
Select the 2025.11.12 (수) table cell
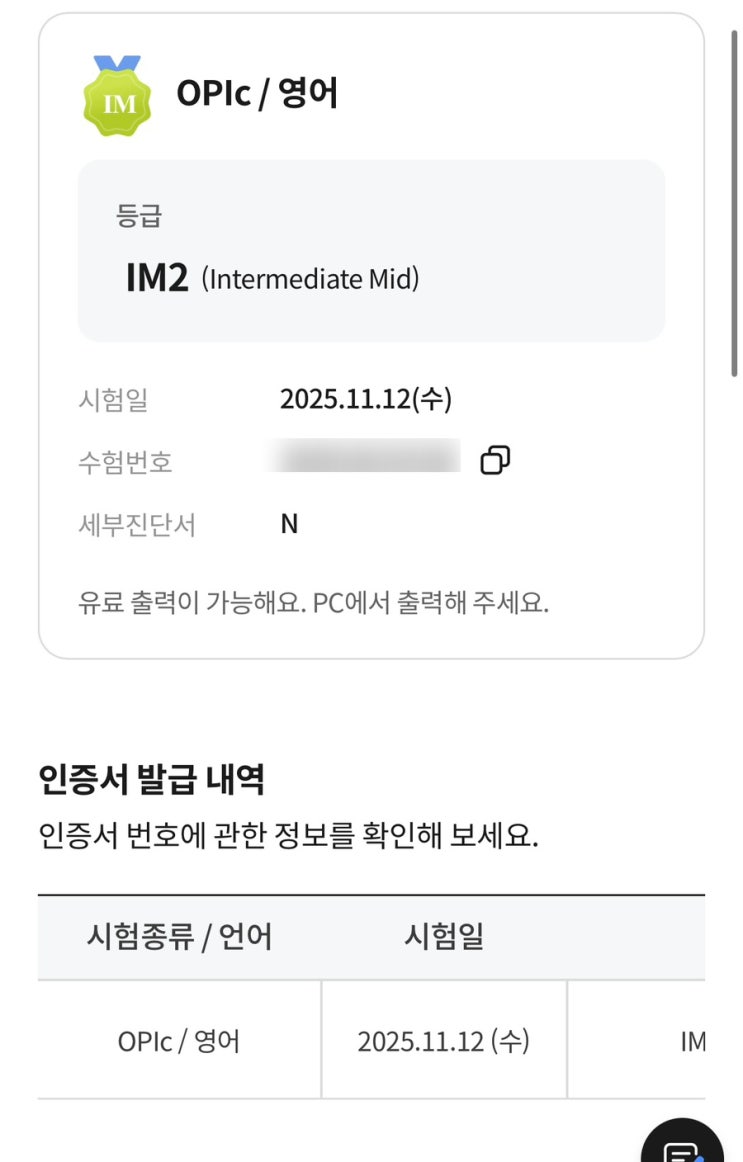point(448,1040)
